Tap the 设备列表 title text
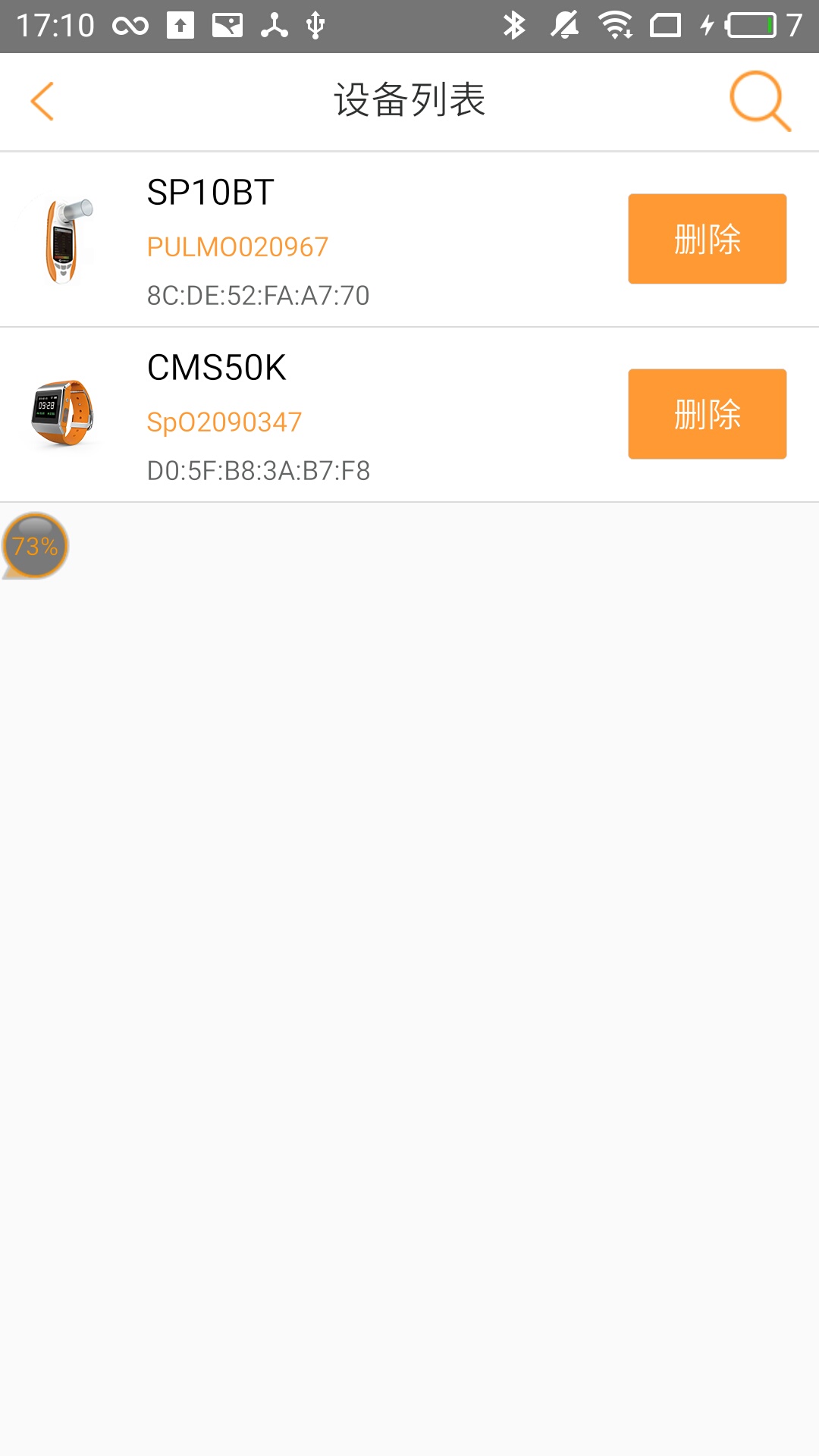Screen dimensions: 819x1456 tap(409, 99)
